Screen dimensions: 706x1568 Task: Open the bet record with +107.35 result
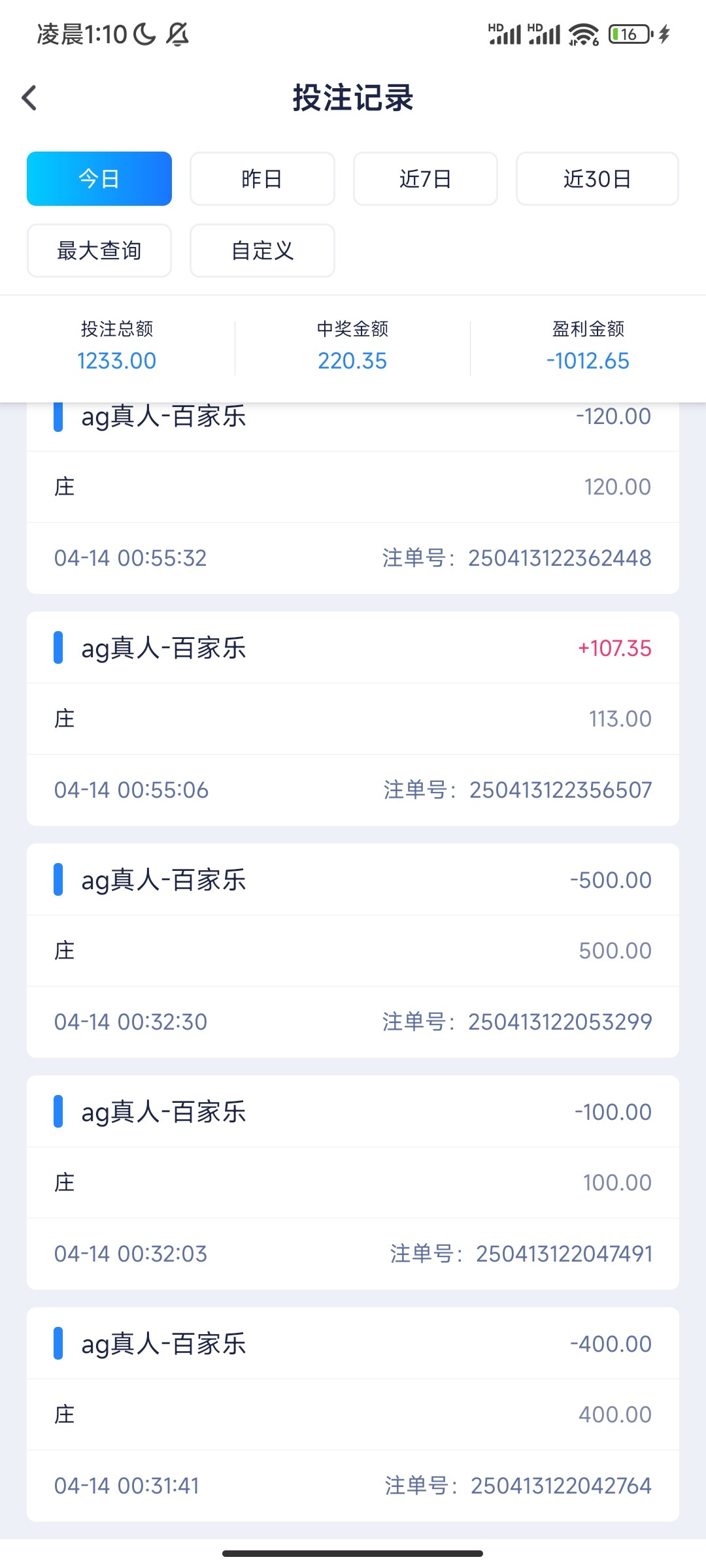pyautogui.click(x=352, y=719)
